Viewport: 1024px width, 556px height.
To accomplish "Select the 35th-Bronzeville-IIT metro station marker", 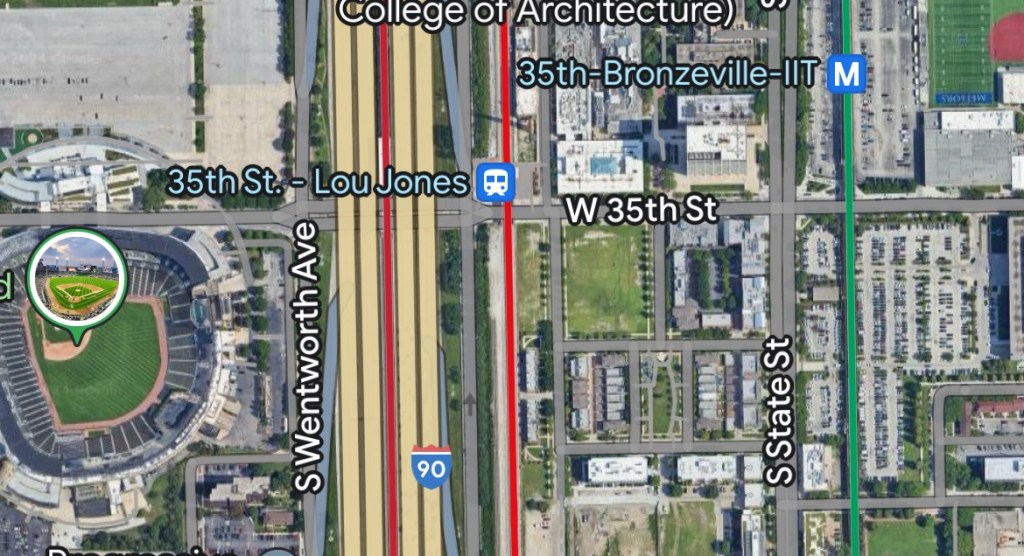I will tap(849, 74).
